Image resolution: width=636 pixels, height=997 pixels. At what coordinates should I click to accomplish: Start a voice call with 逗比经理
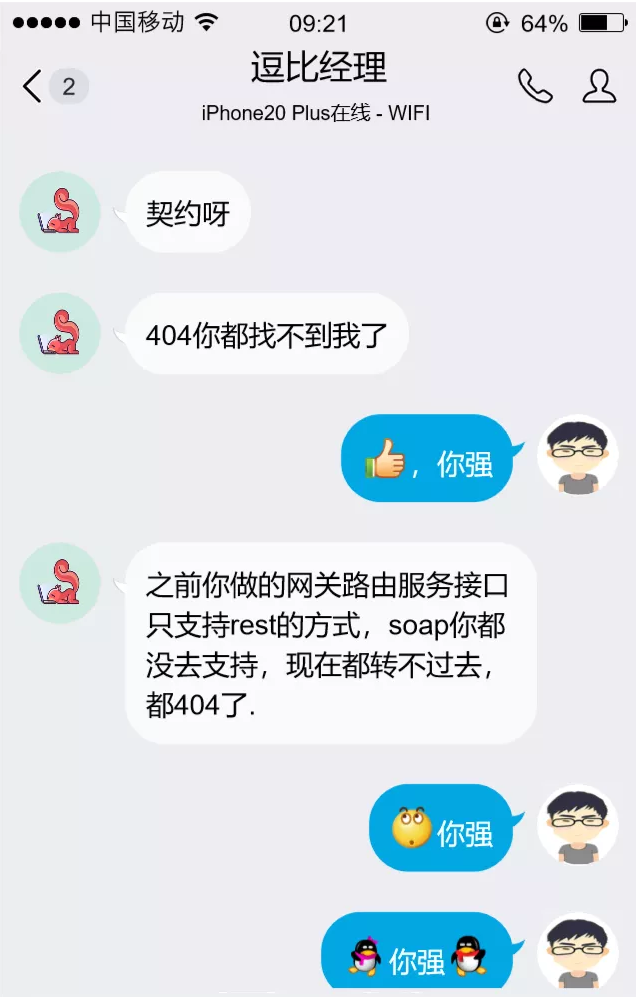535,86
